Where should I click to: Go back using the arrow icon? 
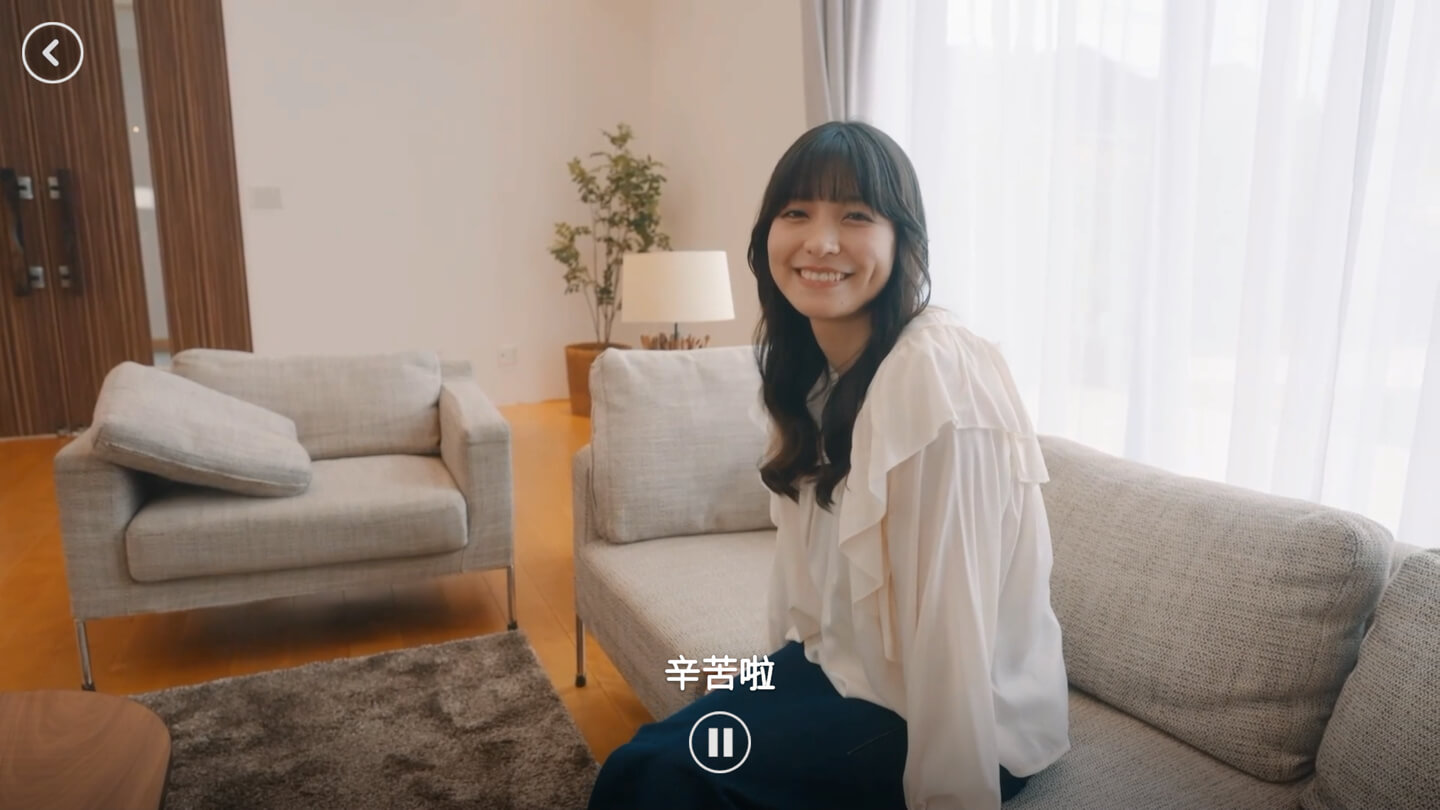click(52, 52)
